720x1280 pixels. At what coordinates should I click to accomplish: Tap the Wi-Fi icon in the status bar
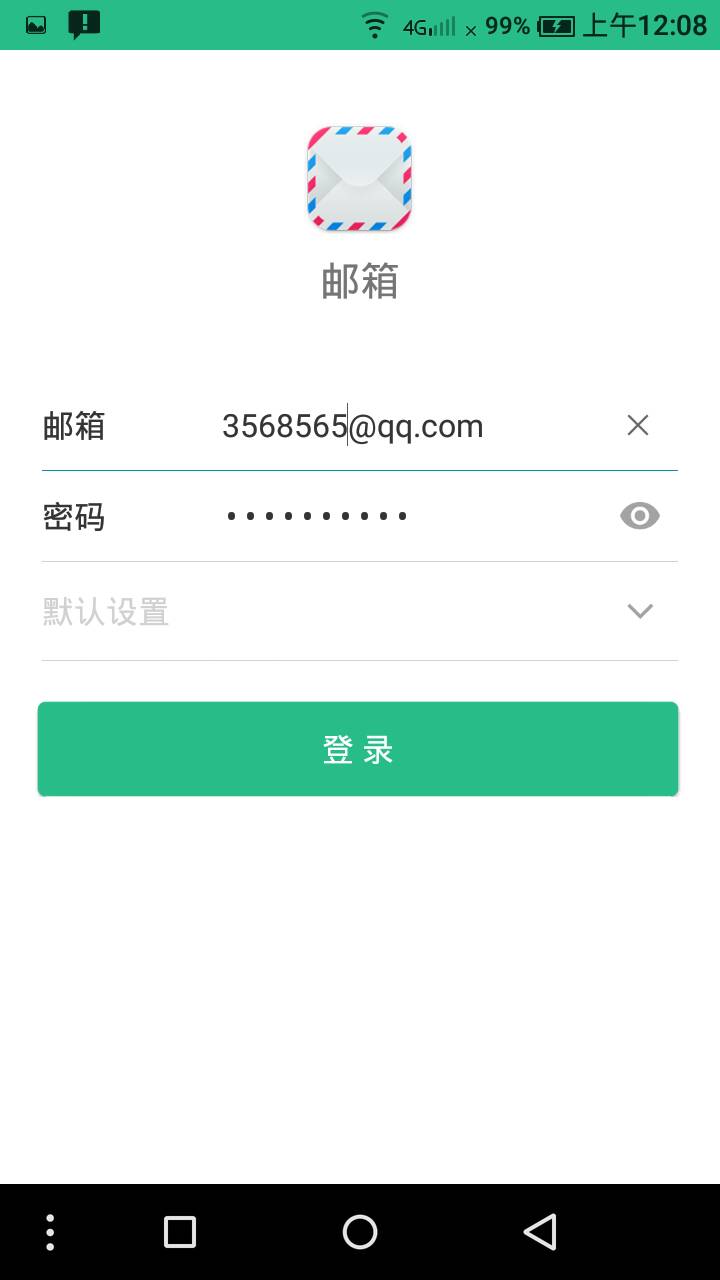coord(374,26)
